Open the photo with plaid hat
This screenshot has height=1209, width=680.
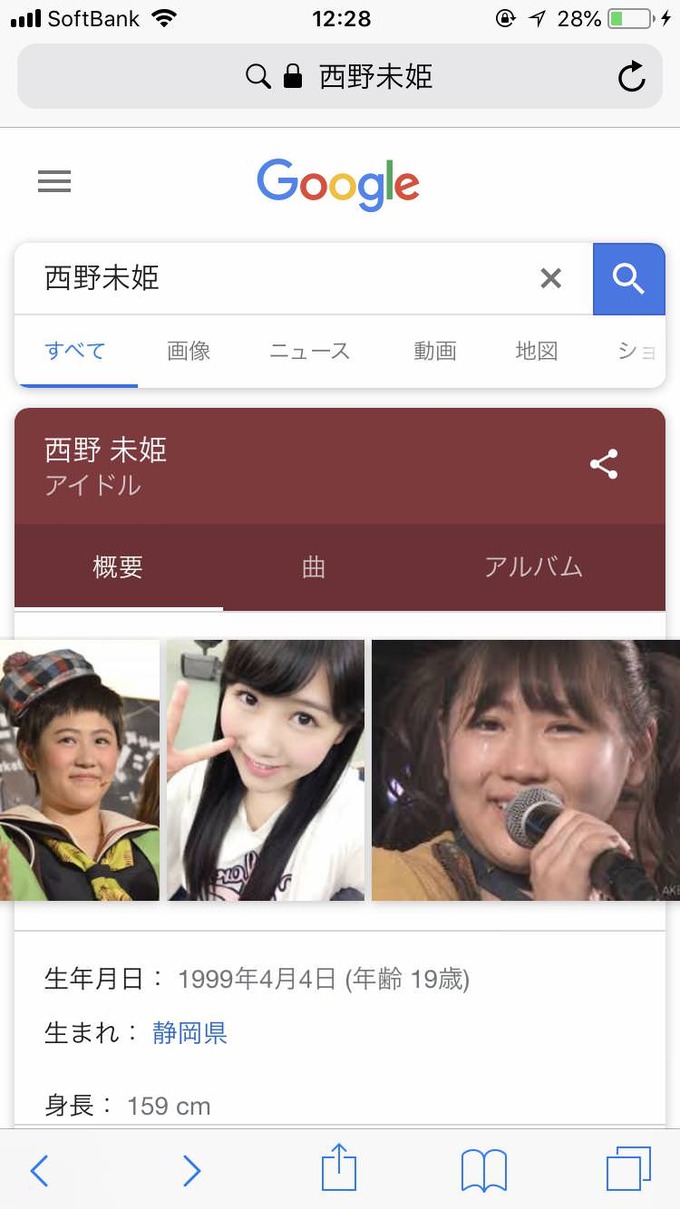click(x=79, y=770)
